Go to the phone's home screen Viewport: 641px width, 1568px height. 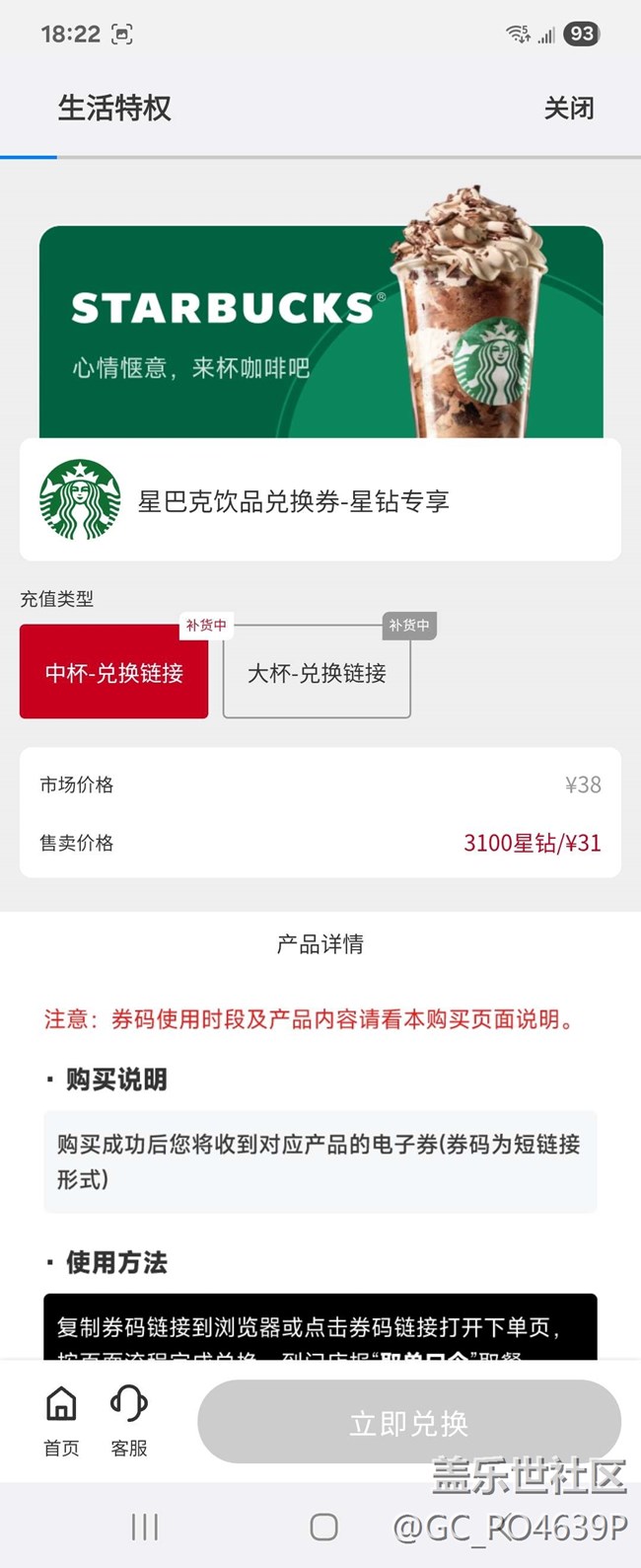coord(323,1528)
